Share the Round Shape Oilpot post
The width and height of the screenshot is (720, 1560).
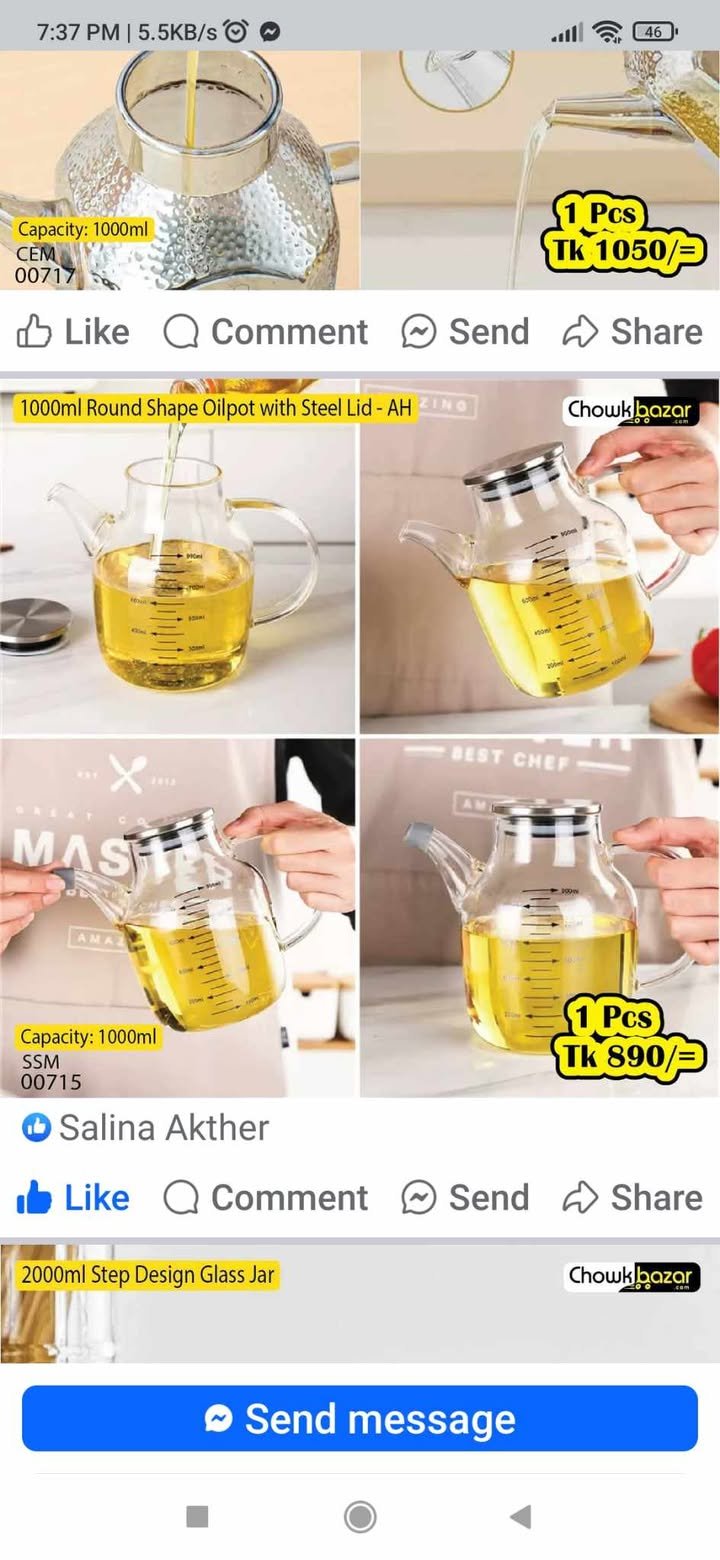click(x=632, y=1197)
